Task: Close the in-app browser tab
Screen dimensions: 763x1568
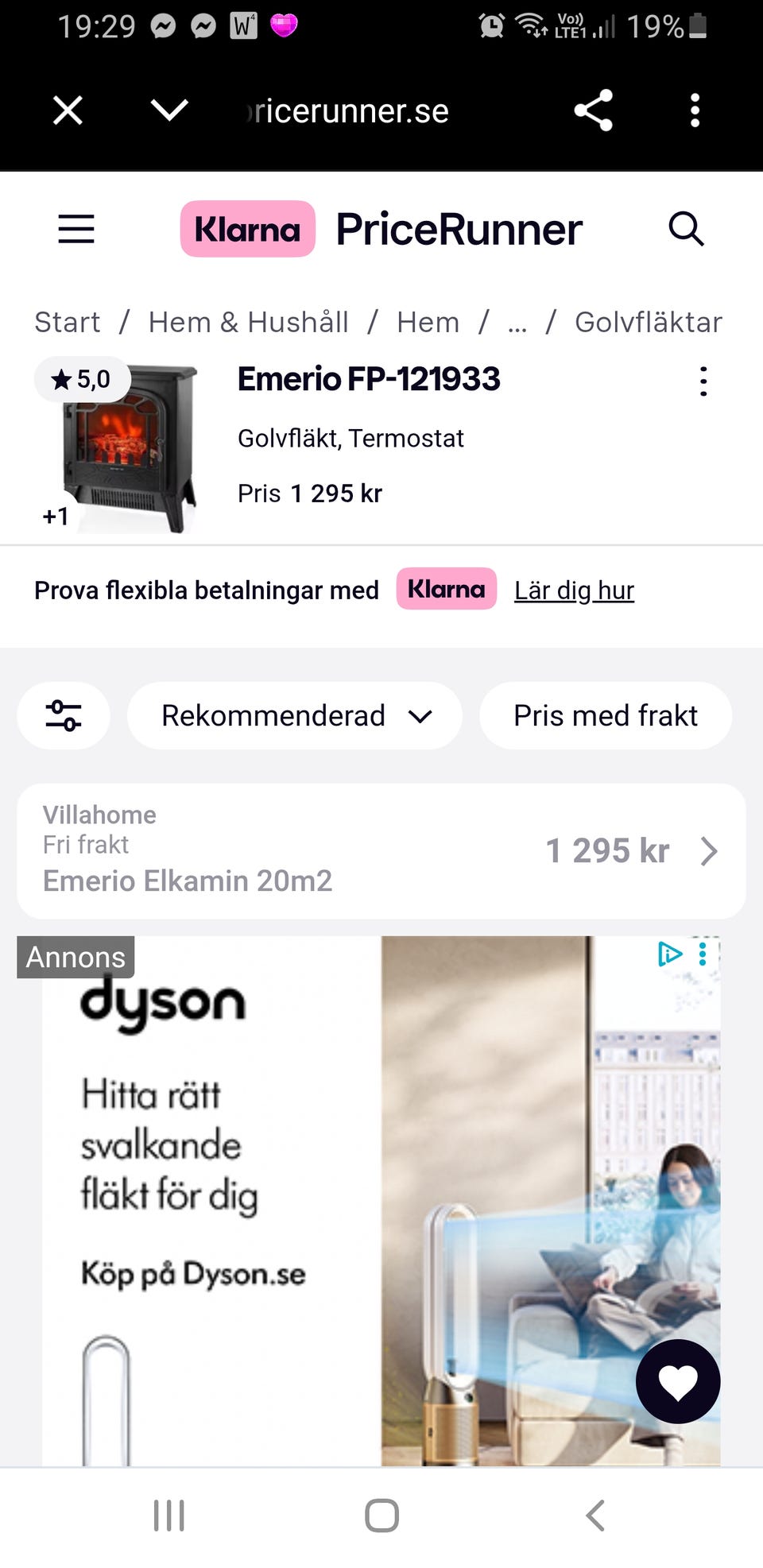Action: click(x=68, y=110)
